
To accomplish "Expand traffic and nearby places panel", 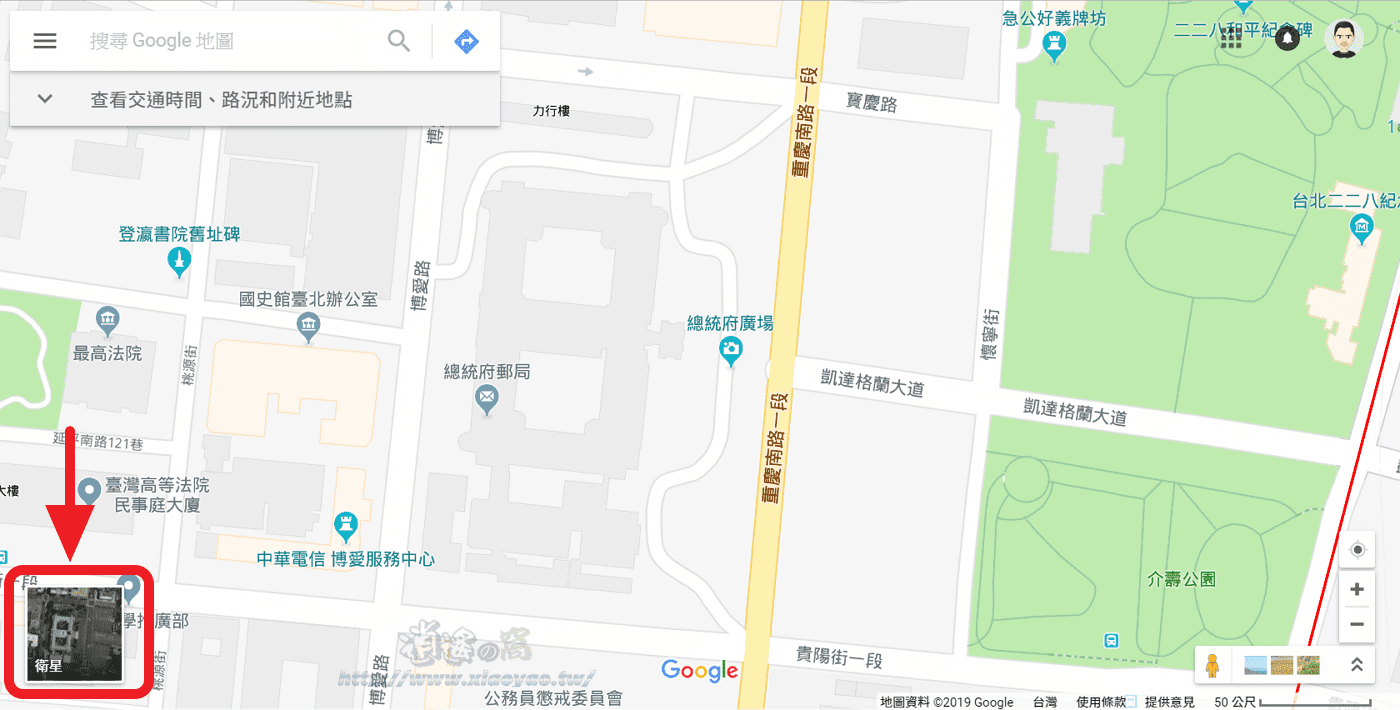I will [x=44, y=99].
